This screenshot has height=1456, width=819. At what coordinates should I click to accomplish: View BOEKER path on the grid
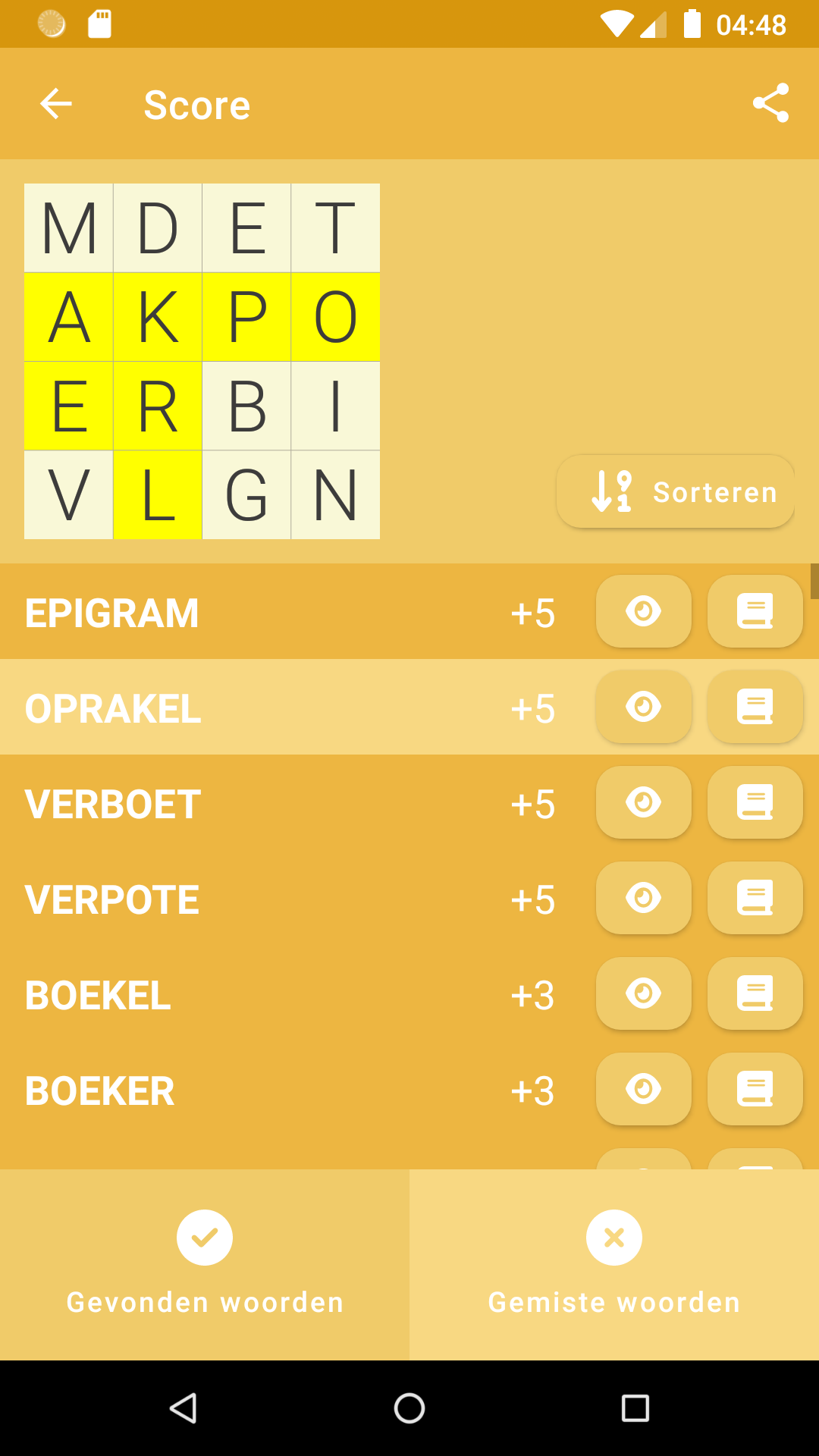[643, 1090]
